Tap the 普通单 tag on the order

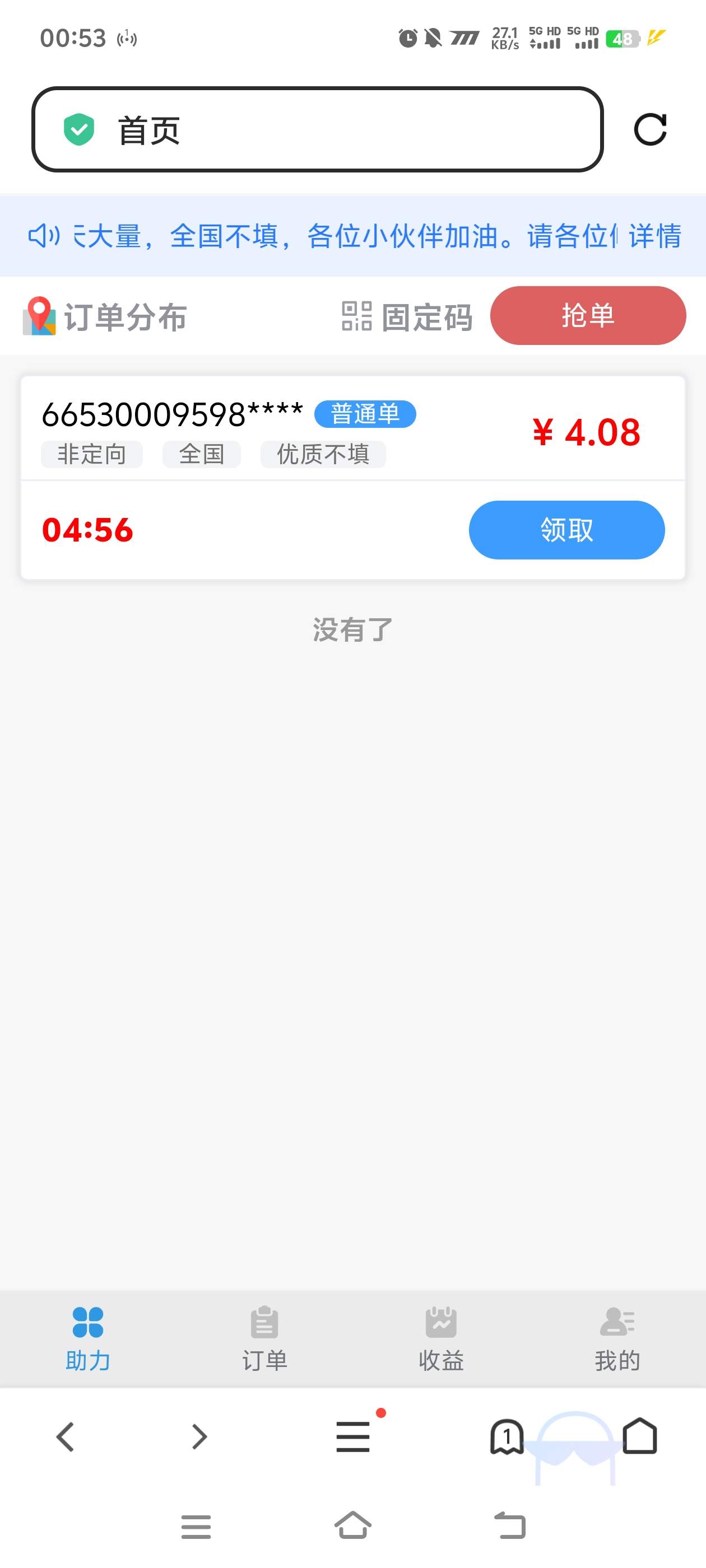coord(364,413)
